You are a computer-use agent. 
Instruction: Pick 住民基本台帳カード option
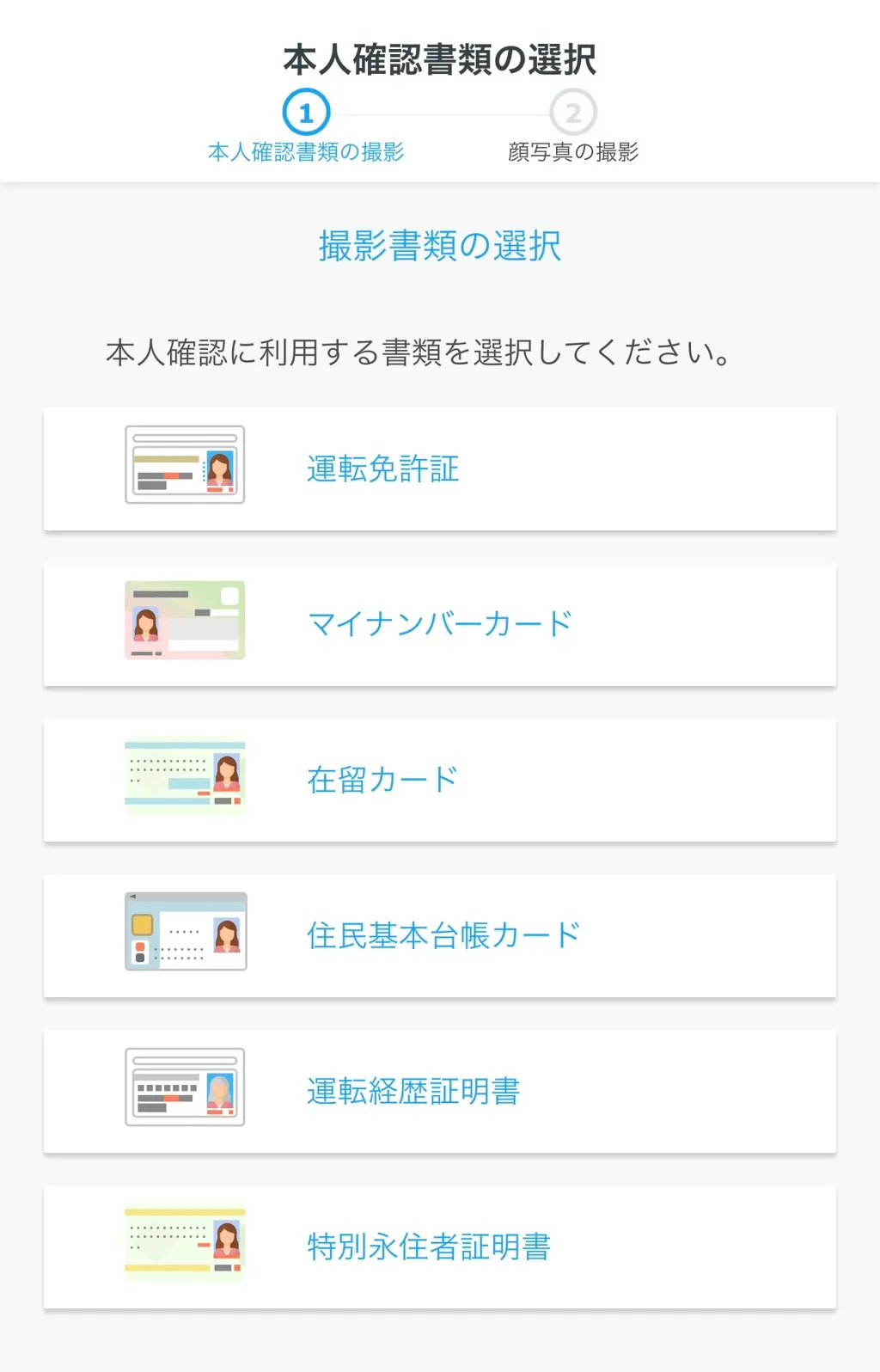click(x=439, y=936)
